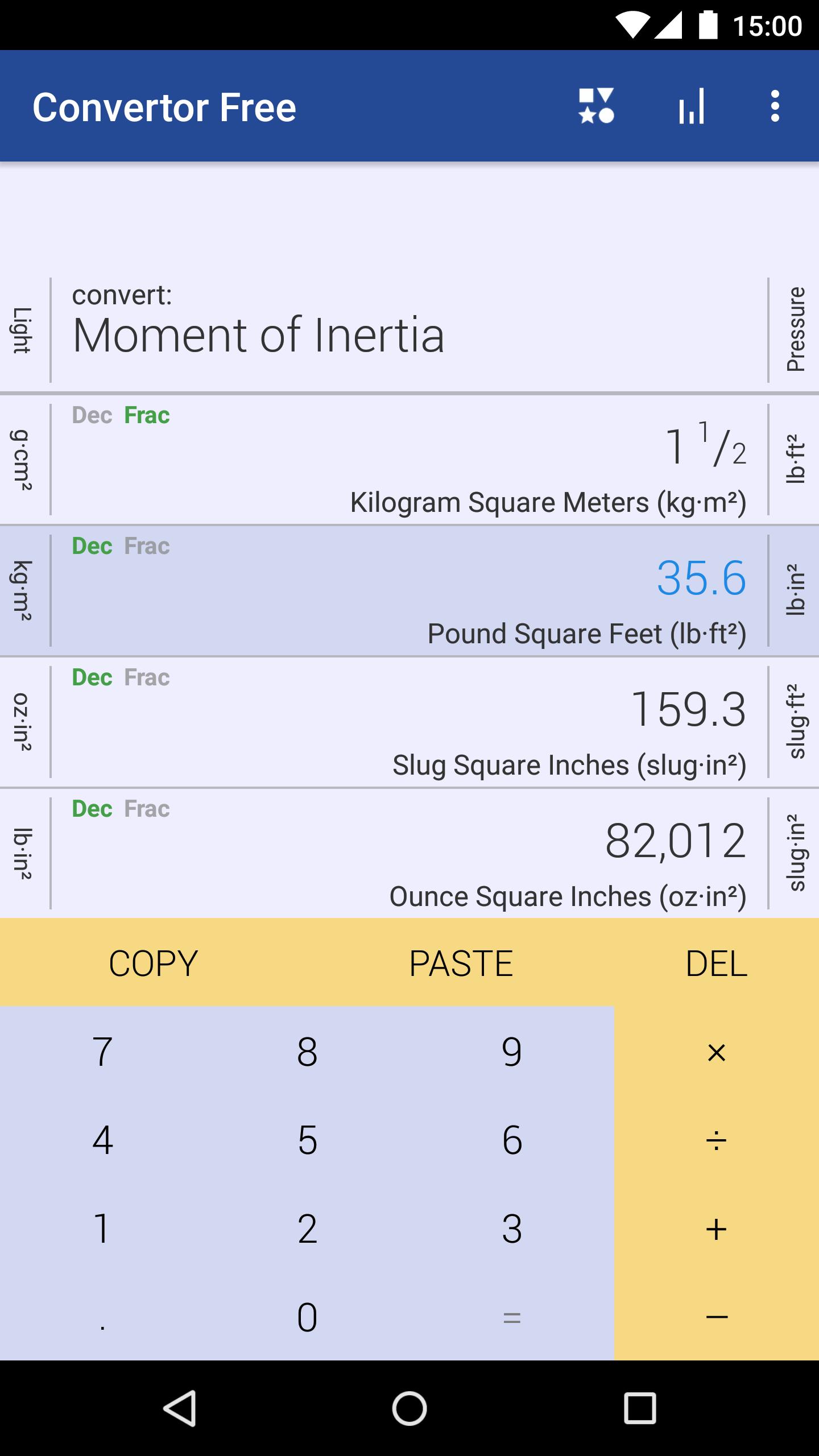This screenshot has width=819, height=1456.
Task: Switch Pound Square Feet row to Frac
Action: [x=147, y=546]
